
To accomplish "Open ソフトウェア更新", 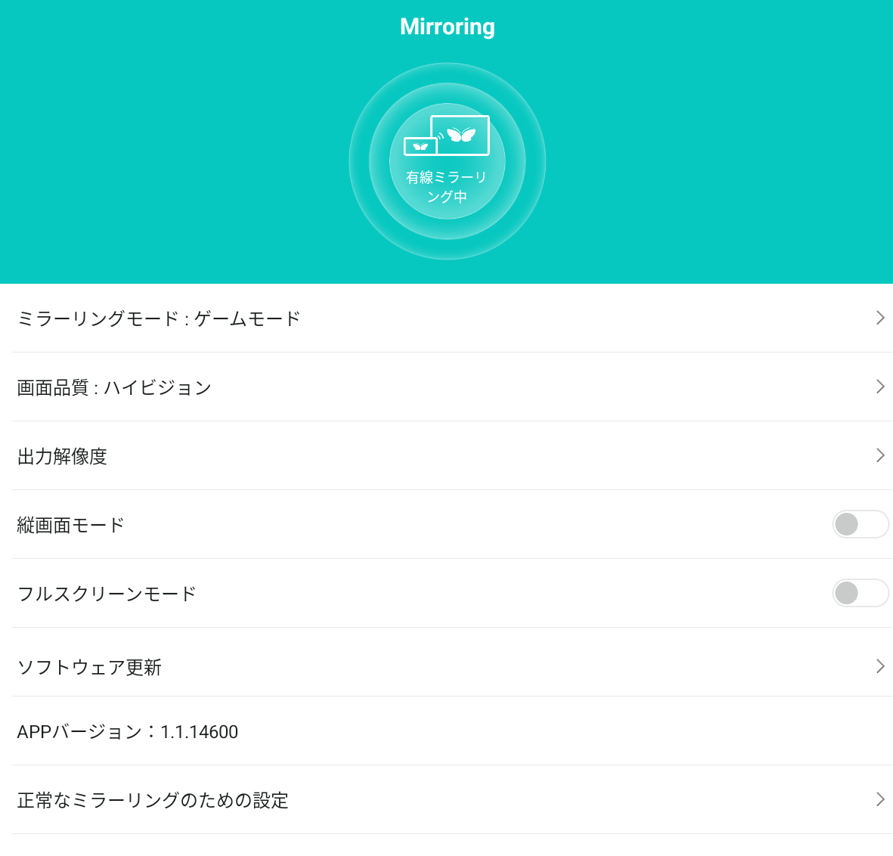I will pos(446,667).
